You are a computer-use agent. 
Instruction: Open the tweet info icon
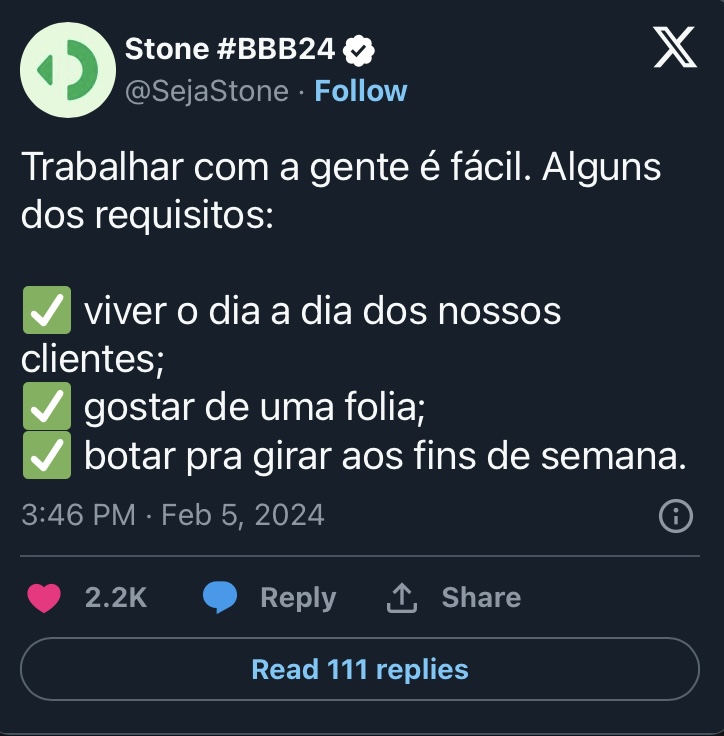[676, 516]
